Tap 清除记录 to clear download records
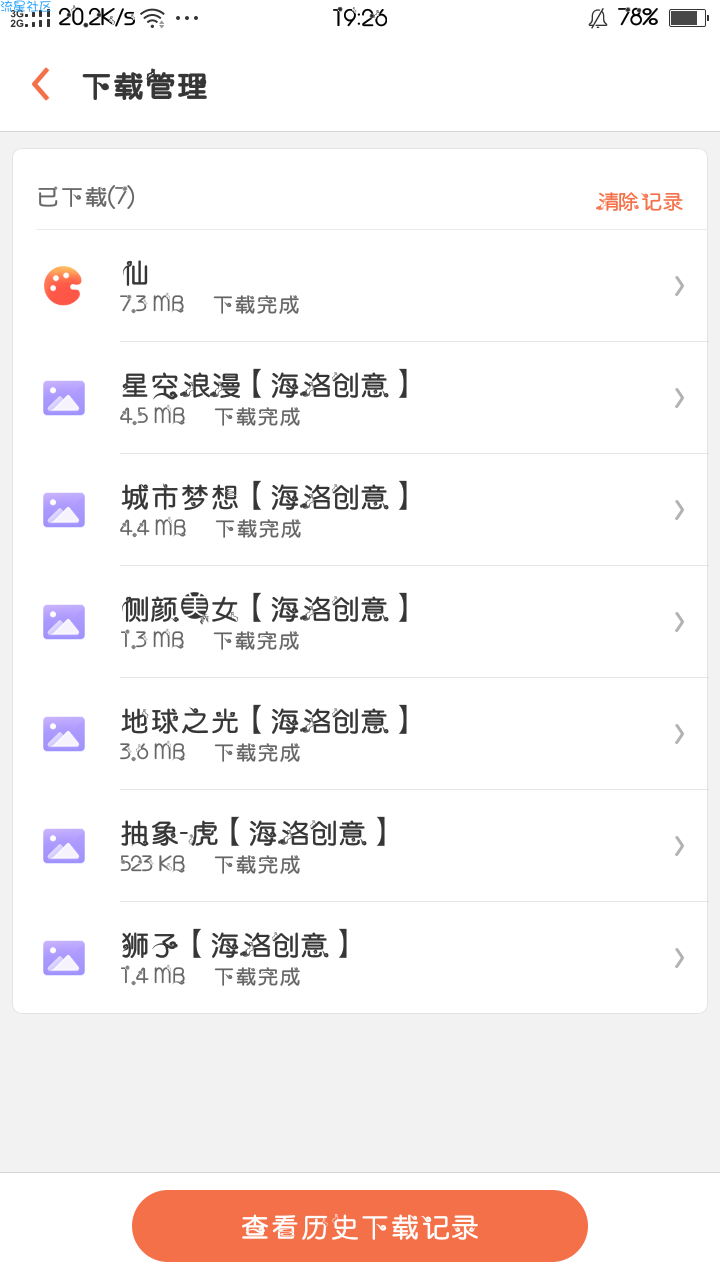720x1280 pixels. pos(639,201)
